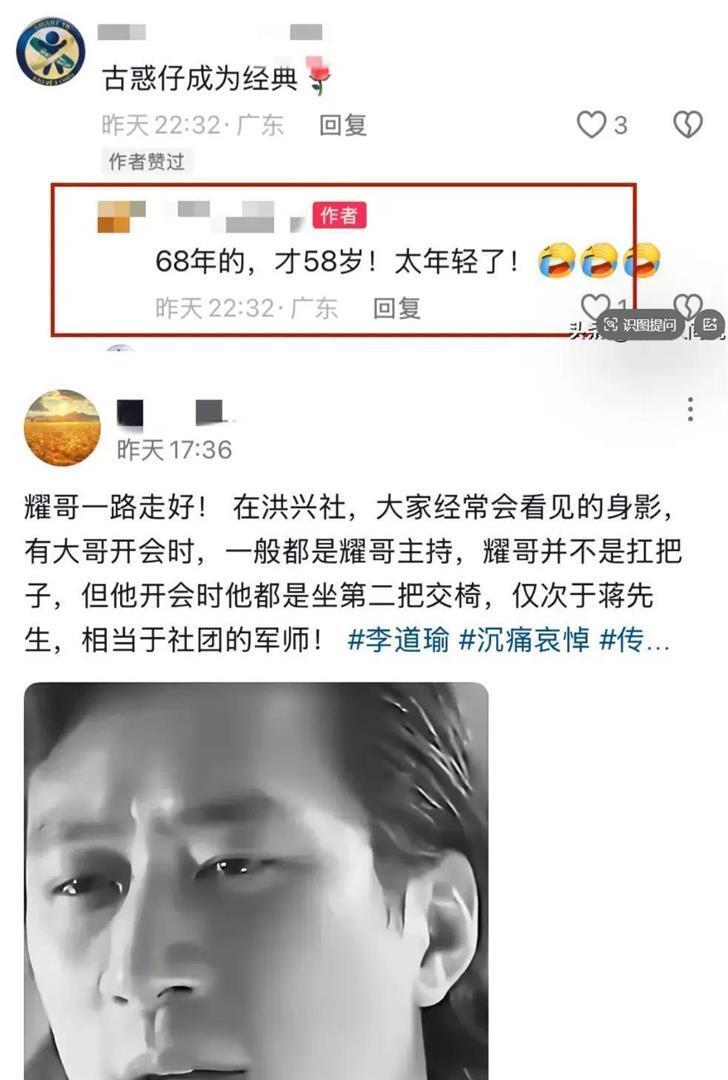
Task: Tap the timestamp 昨天 17:36 on the post
Action: pos(176,447)
